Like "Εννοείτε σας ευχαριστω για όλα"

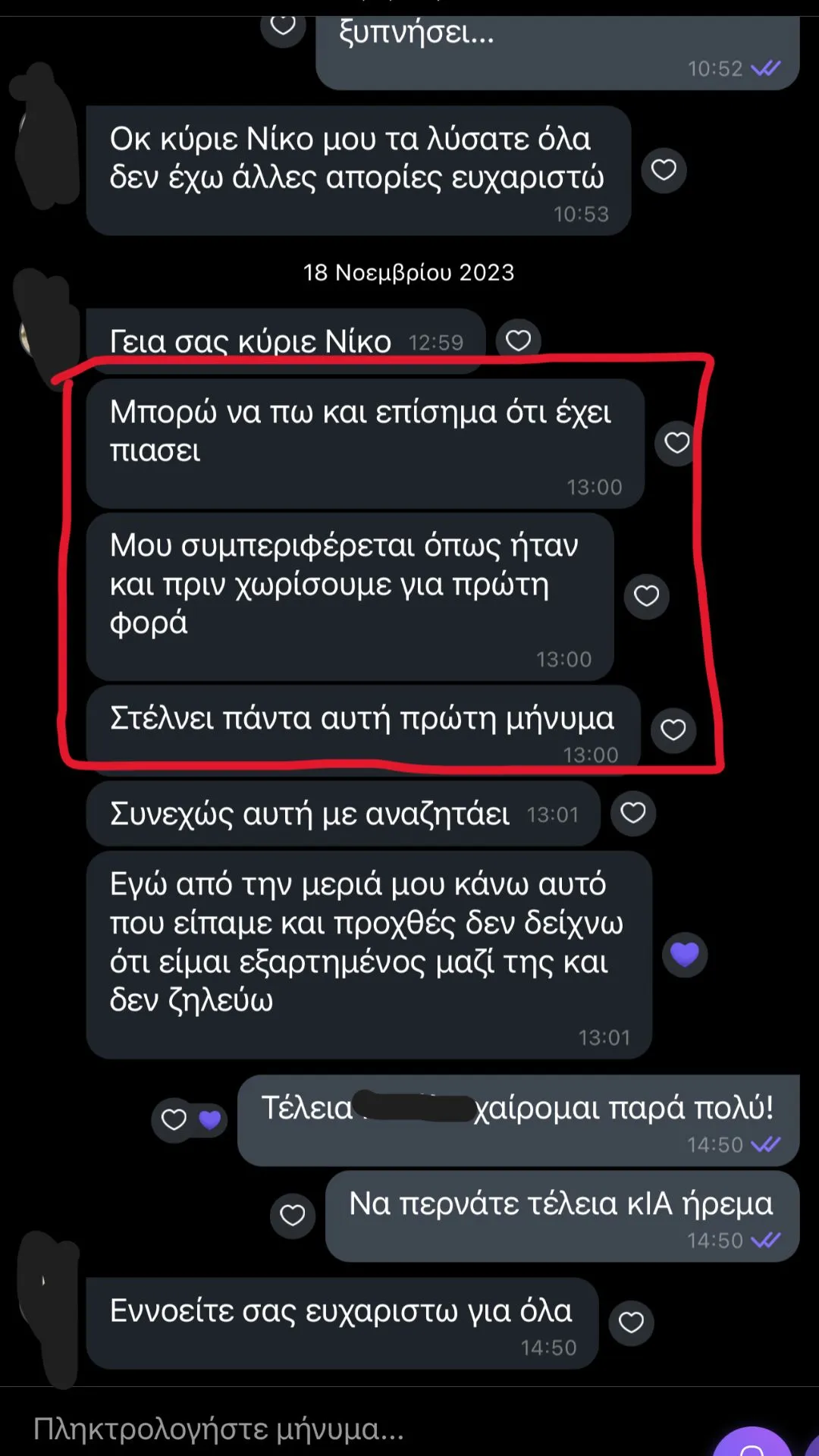(631, 1323)
